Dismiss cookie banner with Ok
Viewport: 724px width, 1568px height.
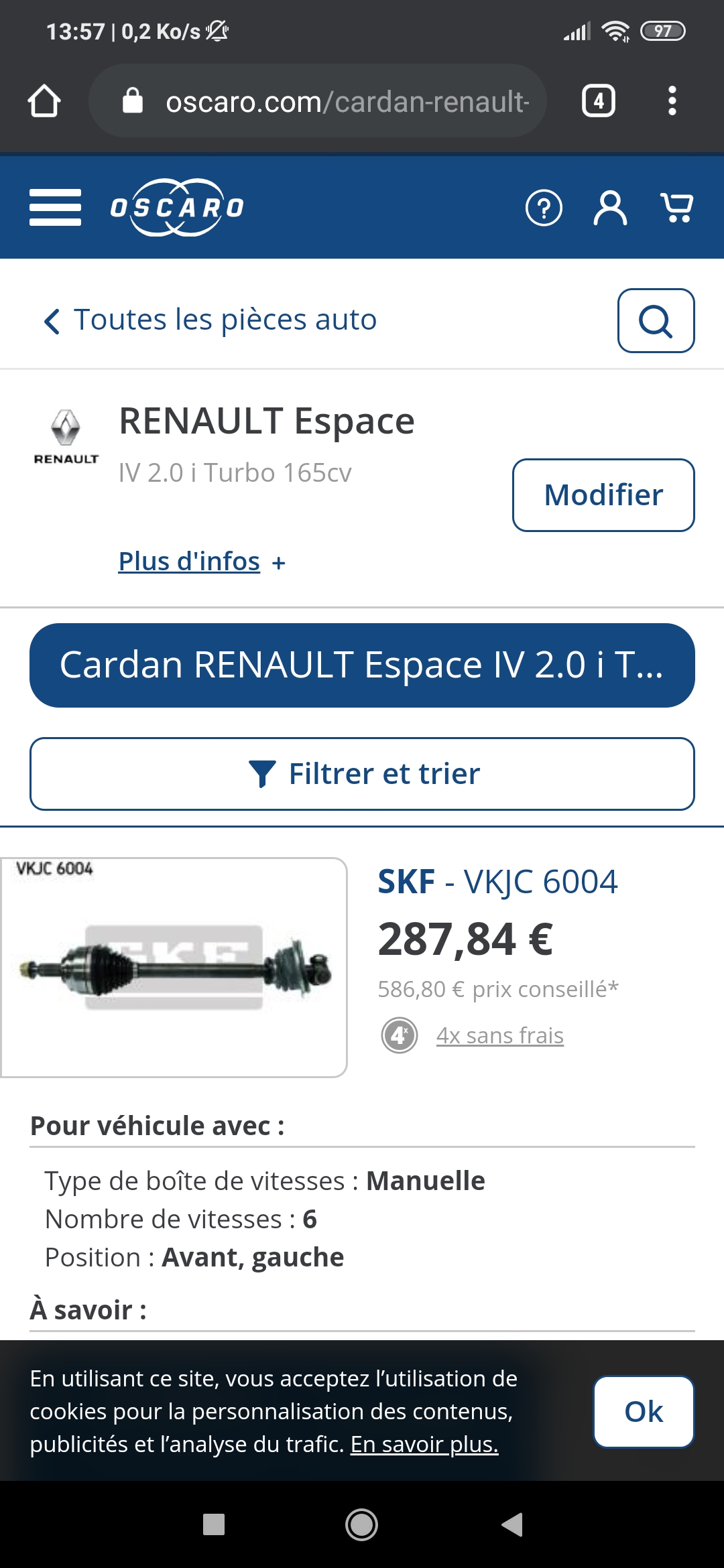[644, 1412]
